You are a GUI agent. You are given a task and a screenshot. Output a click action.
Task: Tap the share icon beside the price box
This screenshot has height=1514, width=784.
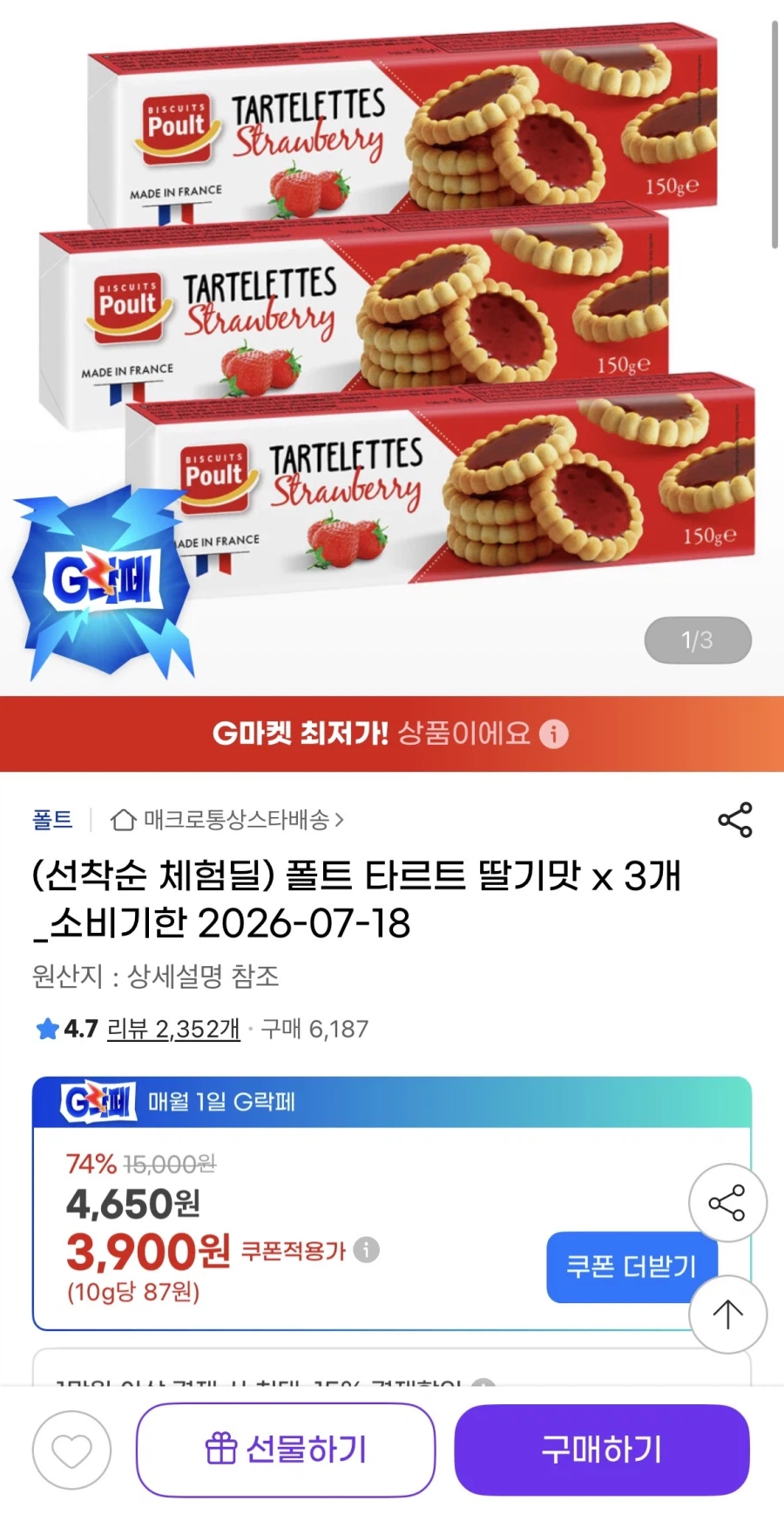[x=728, y=1202]
